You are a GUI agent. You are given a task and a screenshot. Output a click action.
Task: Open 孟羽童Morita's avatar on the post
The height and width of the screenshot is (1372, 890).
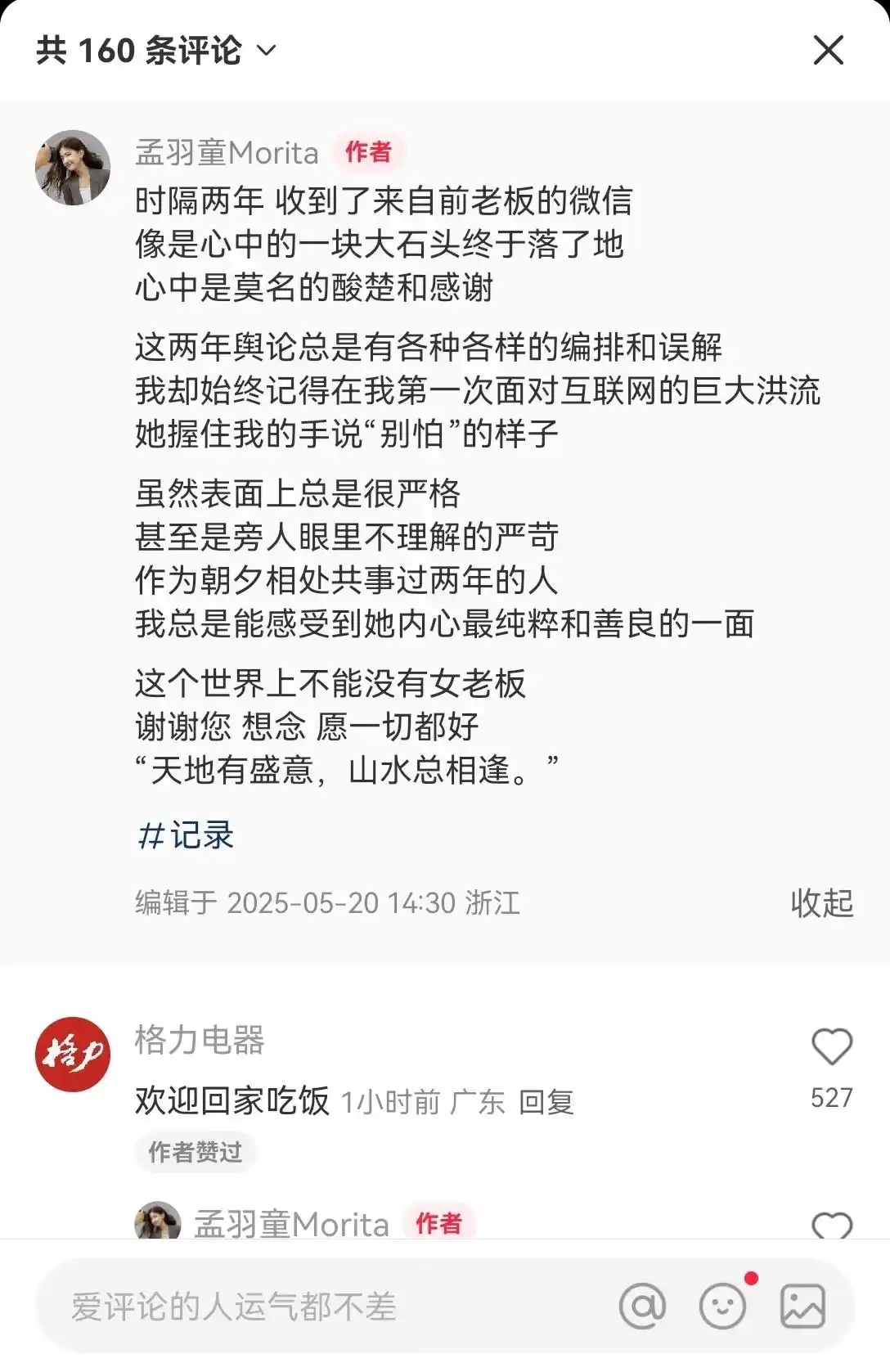point(73,168)
